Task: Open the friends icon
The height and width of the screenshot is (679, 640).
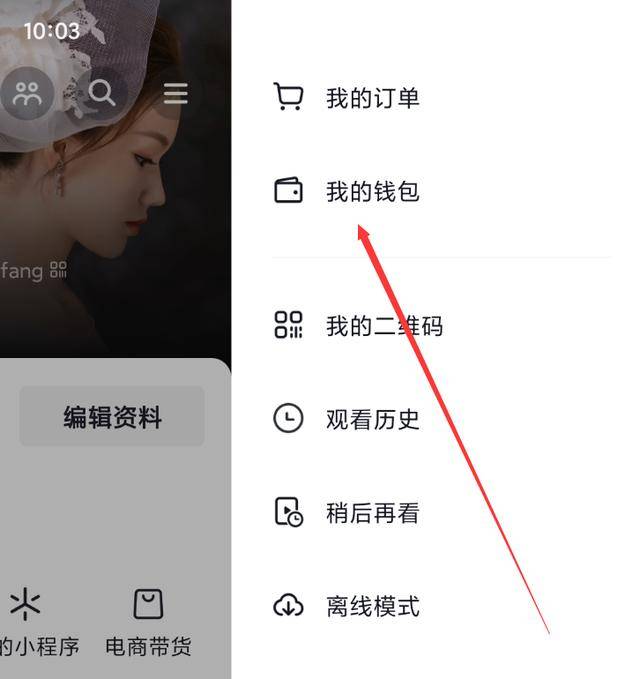Action: tap(27, 94)
